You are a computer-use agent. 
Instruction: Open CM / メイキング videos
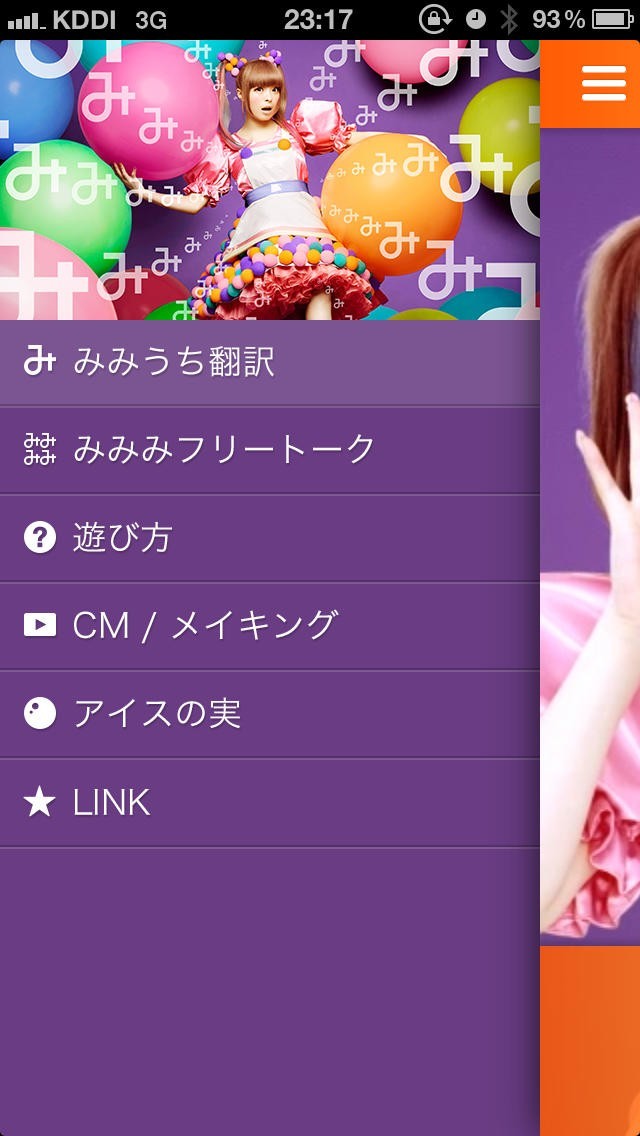(x=270, y=626)
